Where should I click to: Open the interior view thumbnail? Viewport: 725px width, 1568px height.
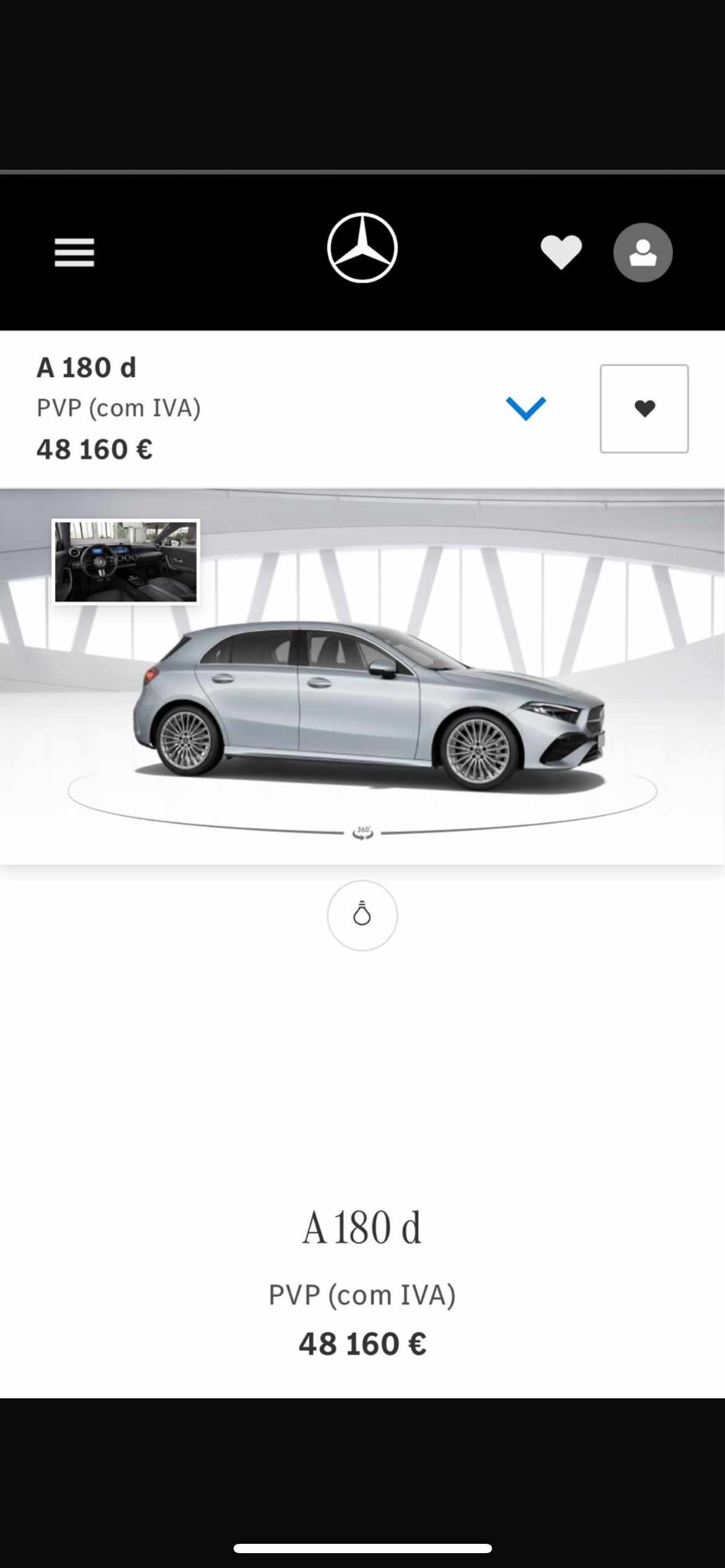point(126,562)
